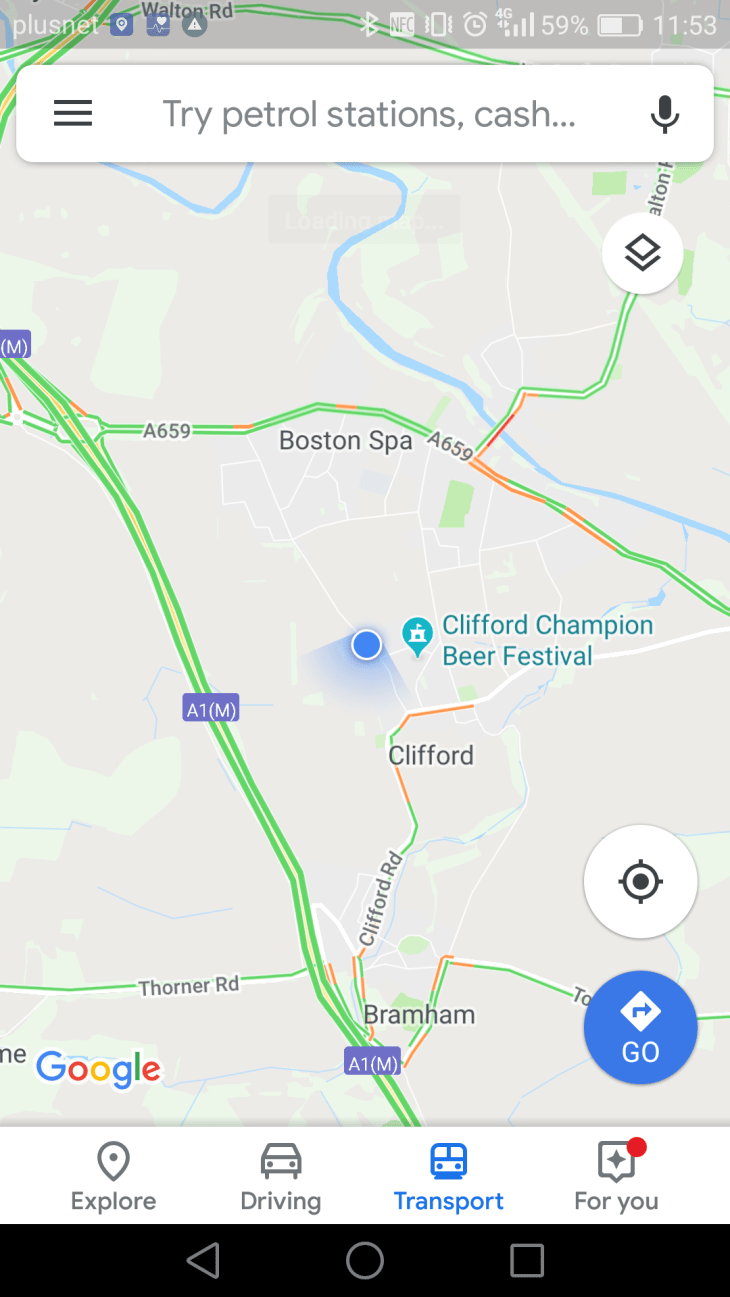This screenshot has width=730, height=1297.
Task: Go to the Android home screen
Action: pos(365,1261)
